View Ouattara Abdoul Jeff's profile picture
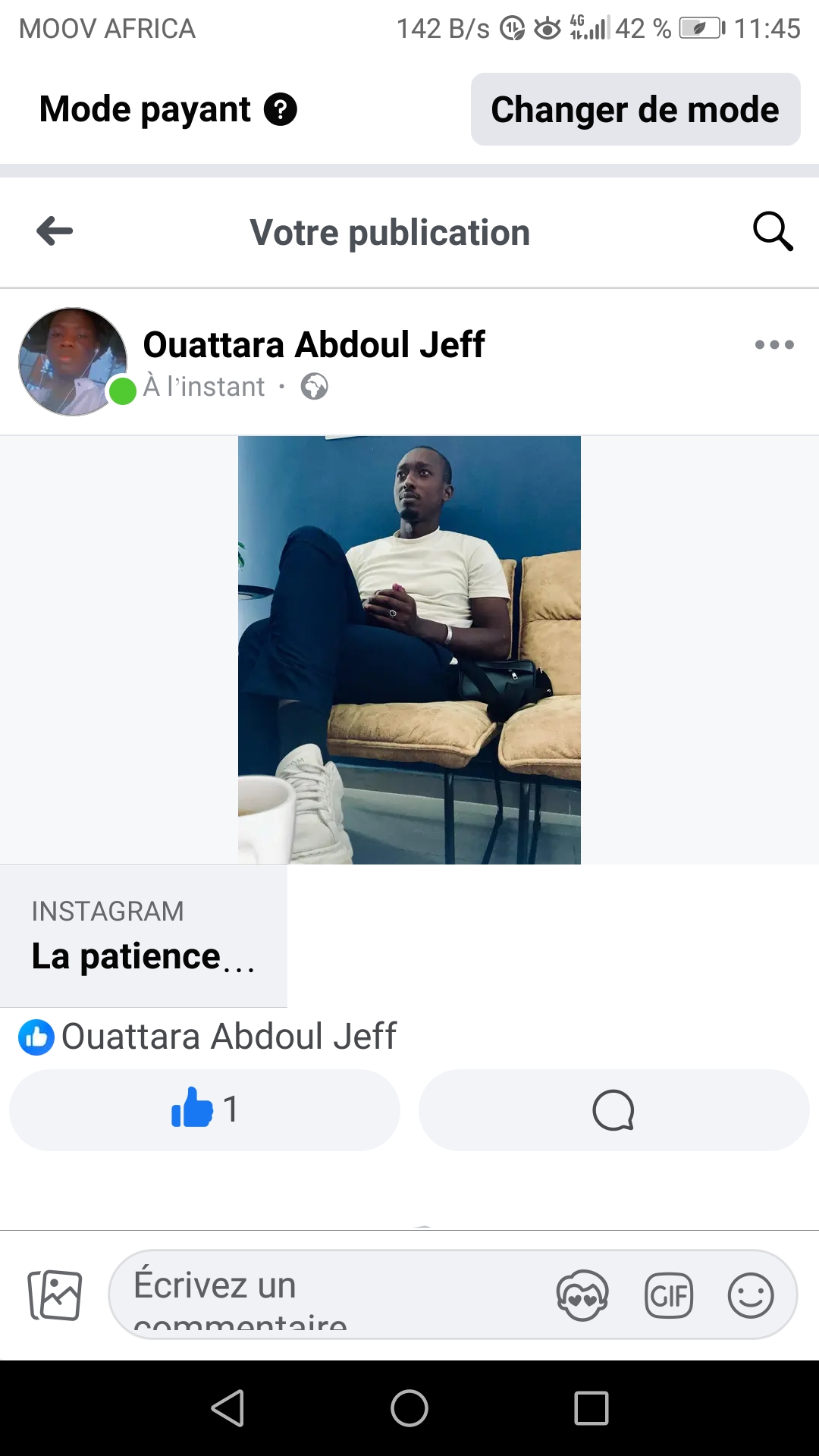 pyautogui.click(x=73, y=362)
